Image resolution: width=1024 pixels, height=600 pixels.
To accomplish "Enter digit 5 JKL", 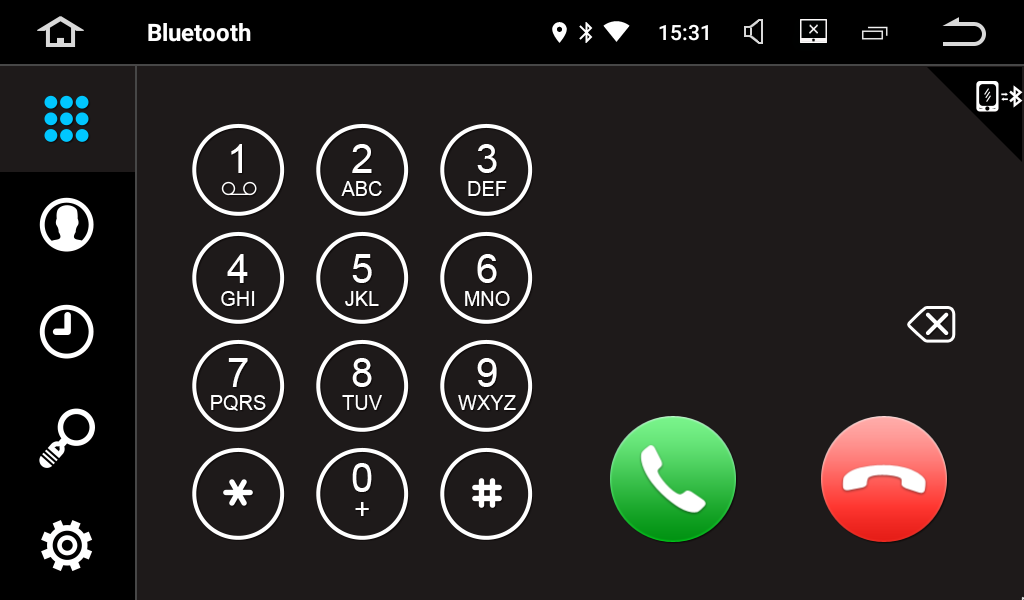I will click(362, 278).
